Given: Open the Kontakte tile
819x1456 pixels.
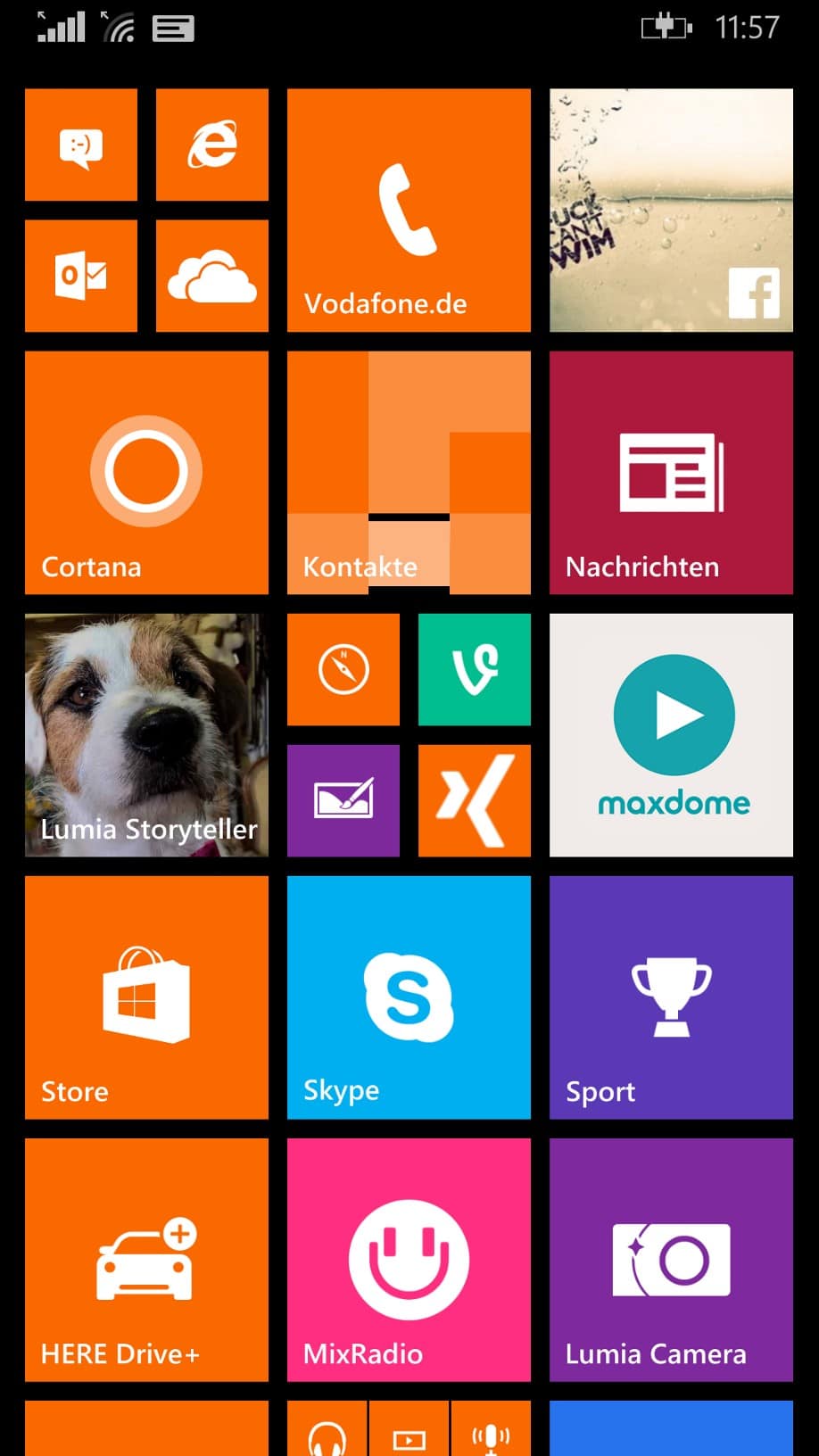Looking at the screenshot, I should coord(409,473).
